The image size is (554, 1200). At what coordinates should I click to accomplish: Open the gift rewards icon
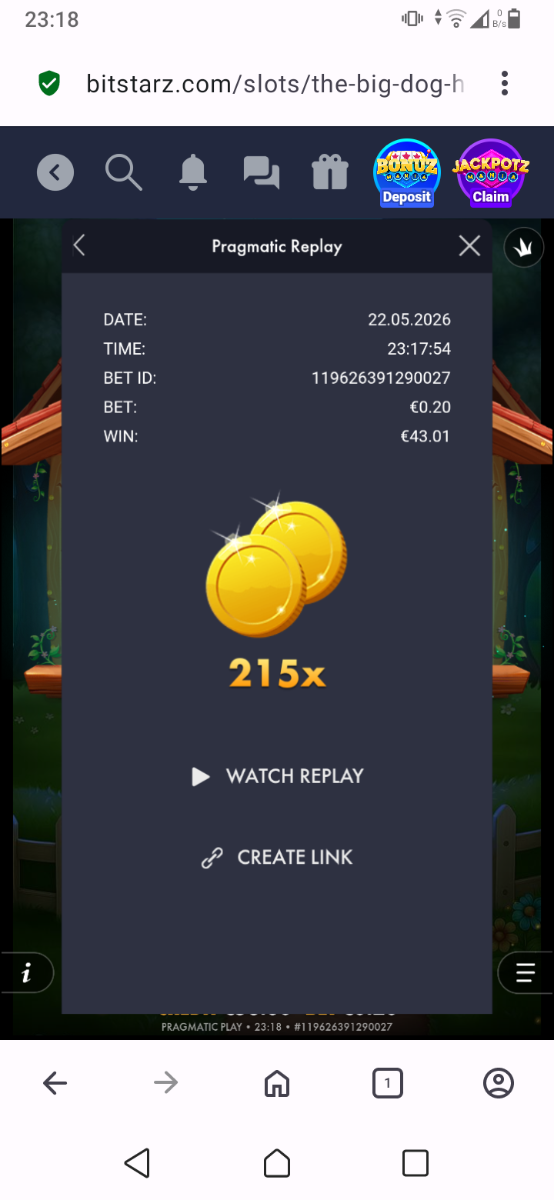point(329,172)
